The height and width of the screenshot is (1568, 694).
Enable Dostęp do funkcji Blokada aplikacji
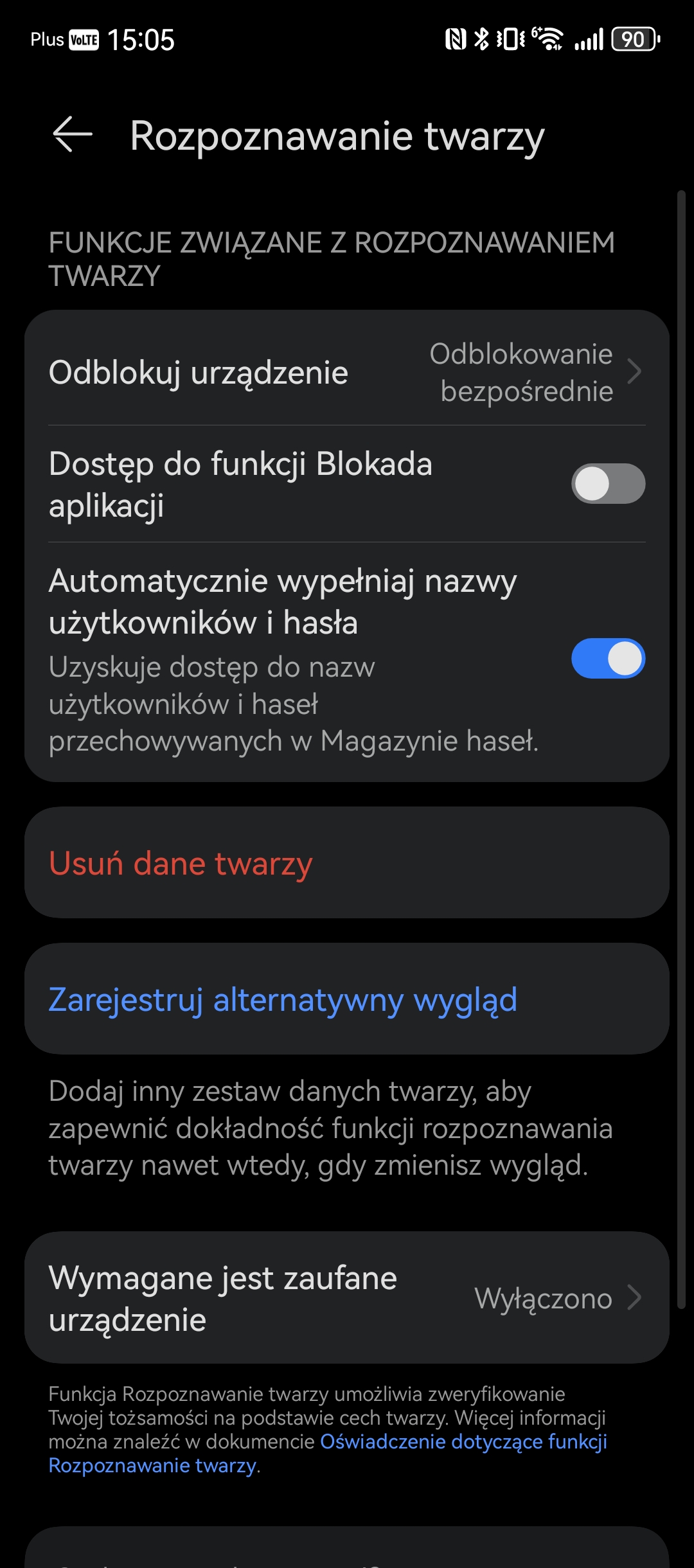pyautogui.click(x=608, y=483)
